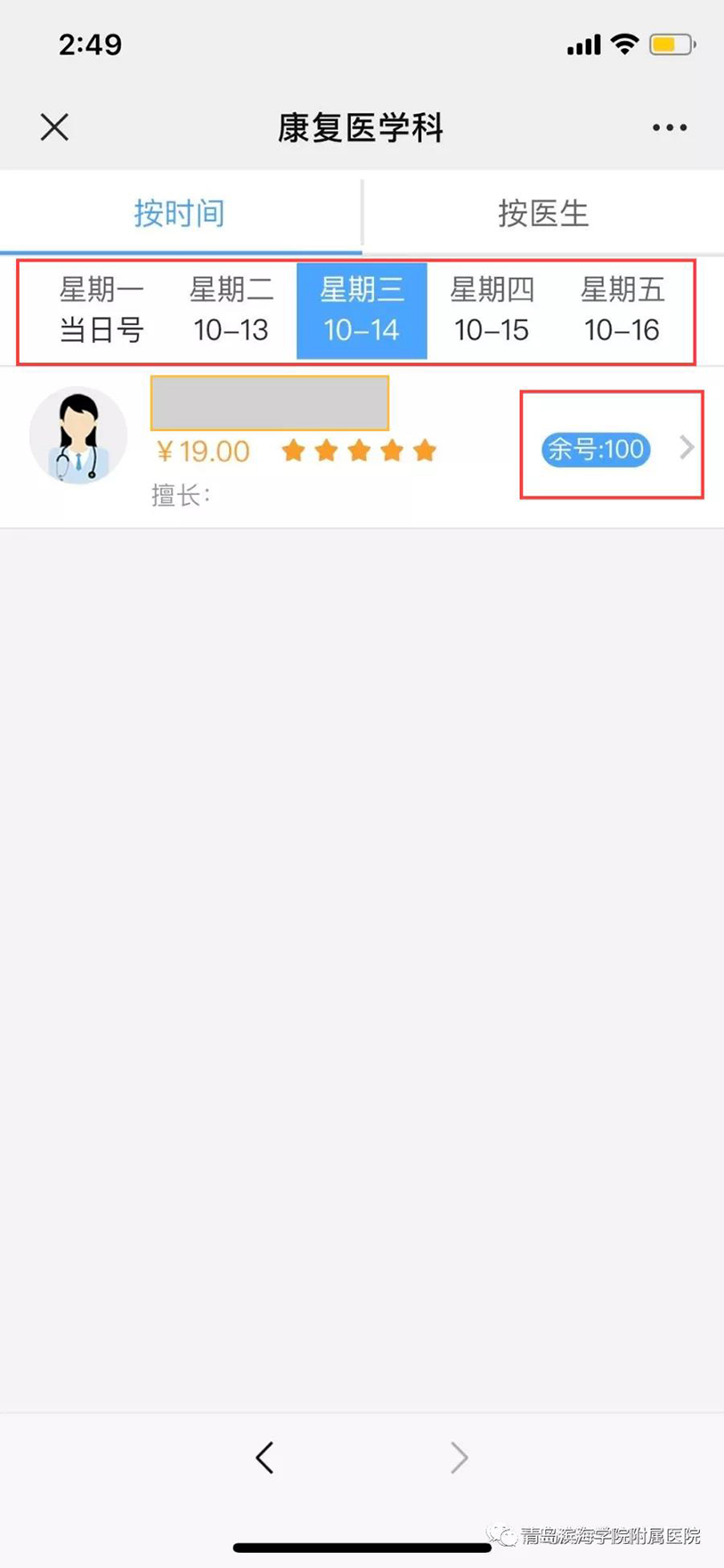This screenshot has width=724, height=1568.
Task: Pick 星期四 10-15 date
Action: 492,310
